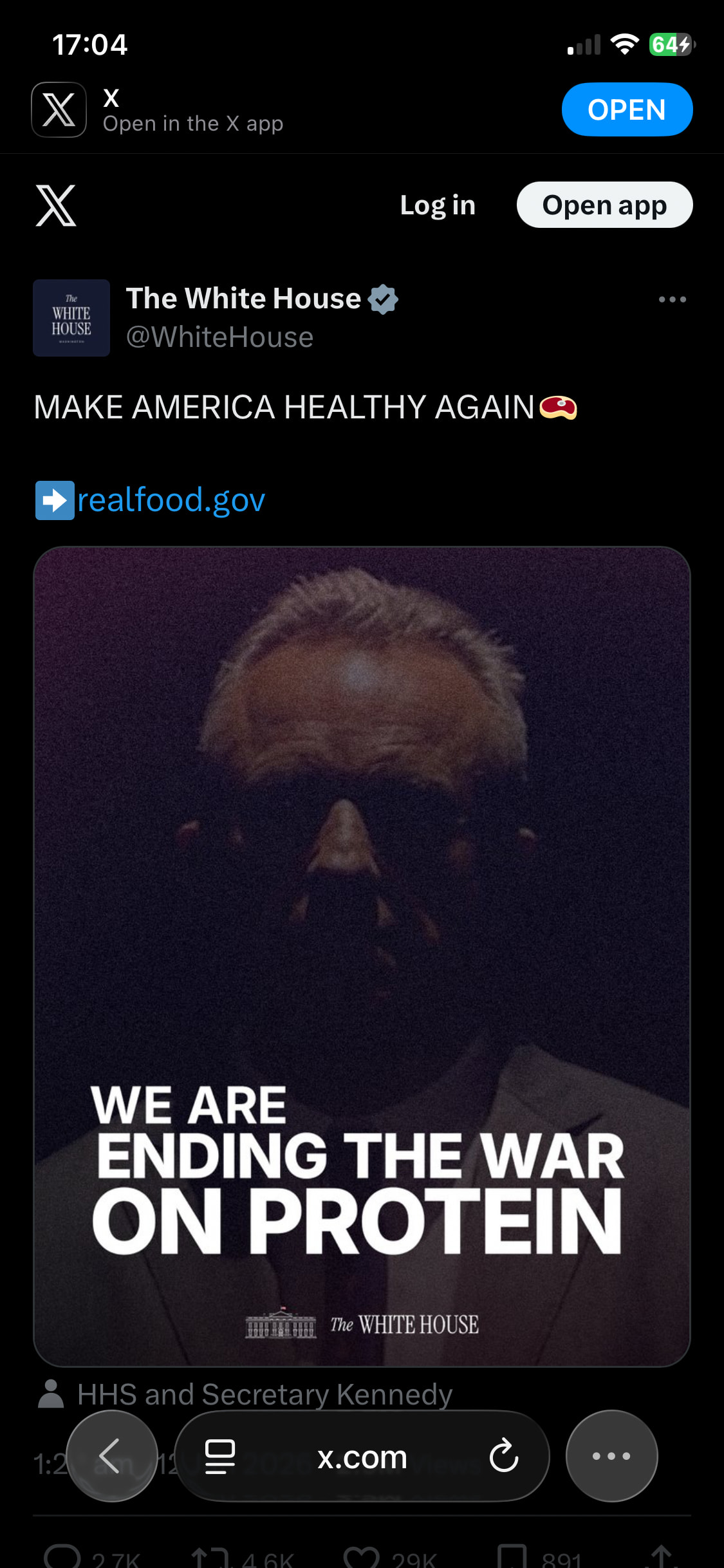Tap the x.com address bar

coord(362,1457)
